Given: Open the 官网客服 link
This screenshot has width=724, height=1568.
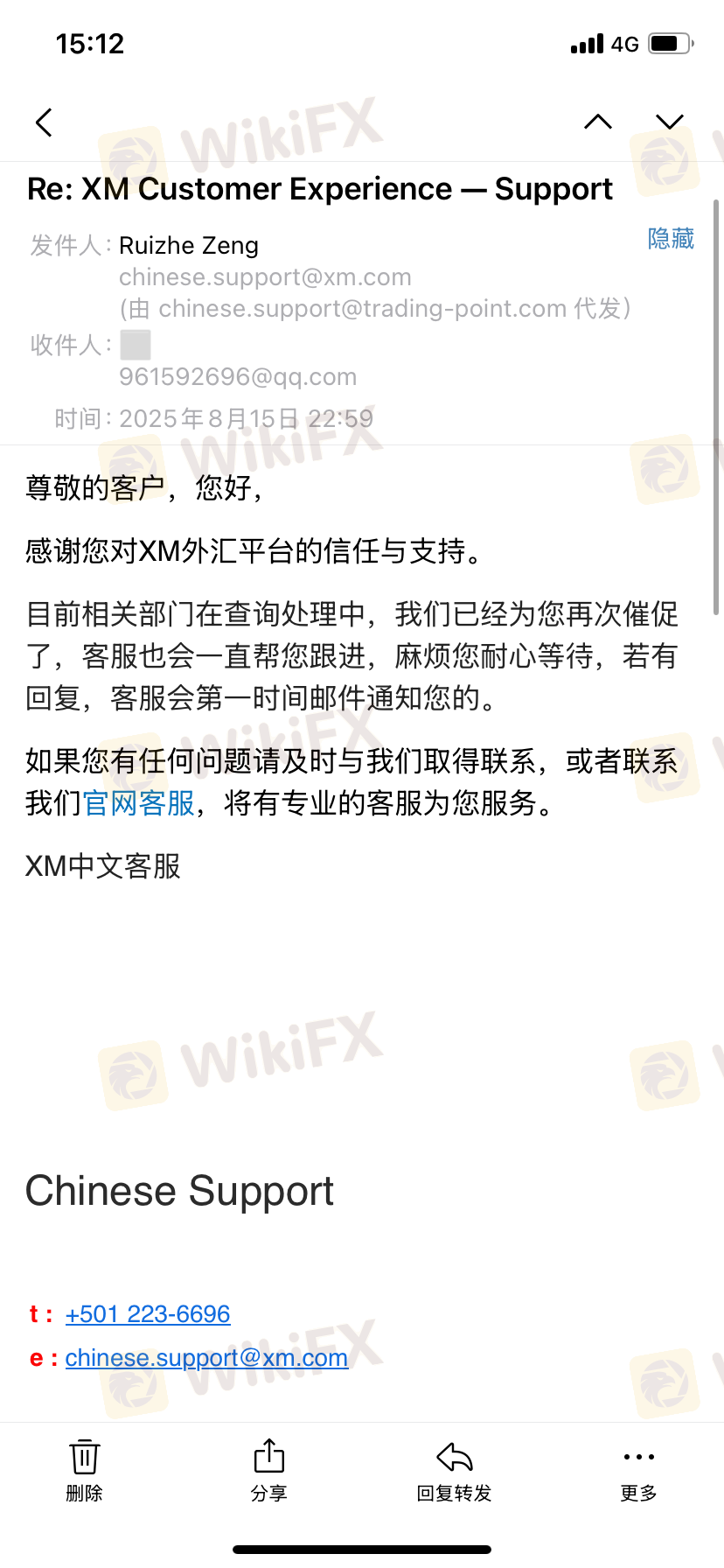Looking at the screenshot, I should click(x=139, y=803).
